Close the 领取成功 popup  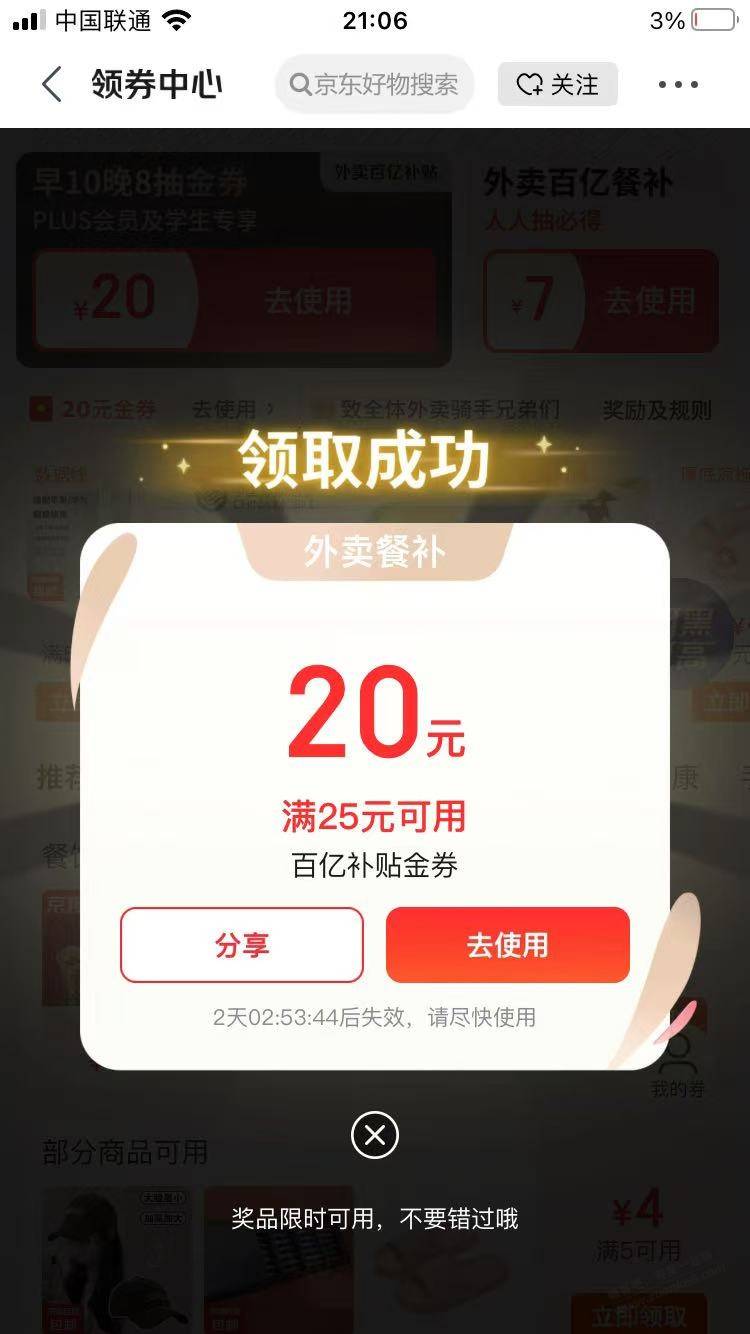pos(375,1135)
